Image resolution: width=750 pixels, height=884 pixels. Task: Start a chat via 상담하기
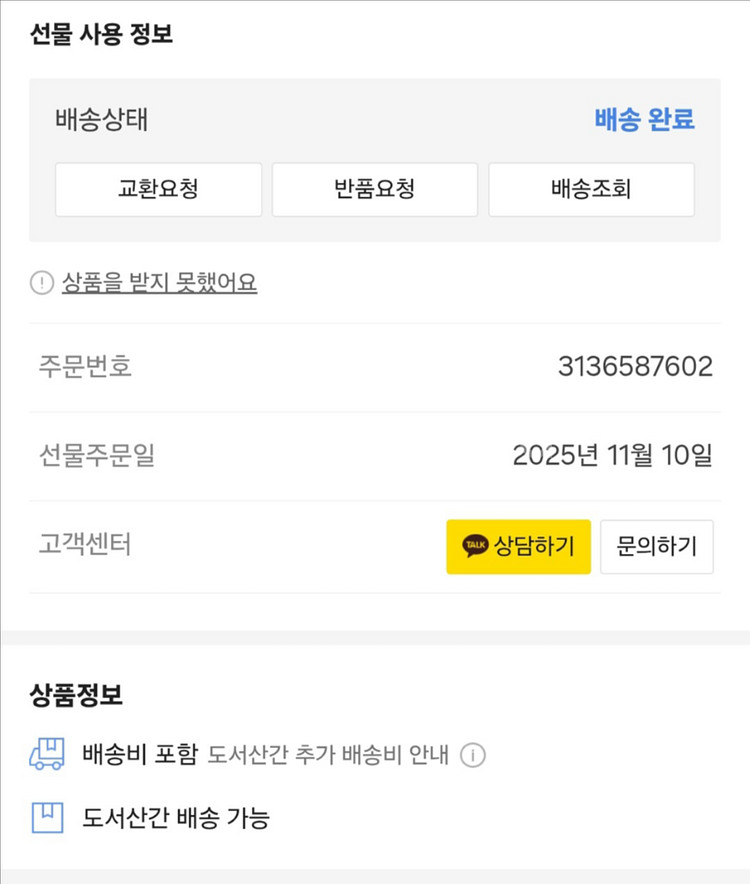(x=518, y=546)
